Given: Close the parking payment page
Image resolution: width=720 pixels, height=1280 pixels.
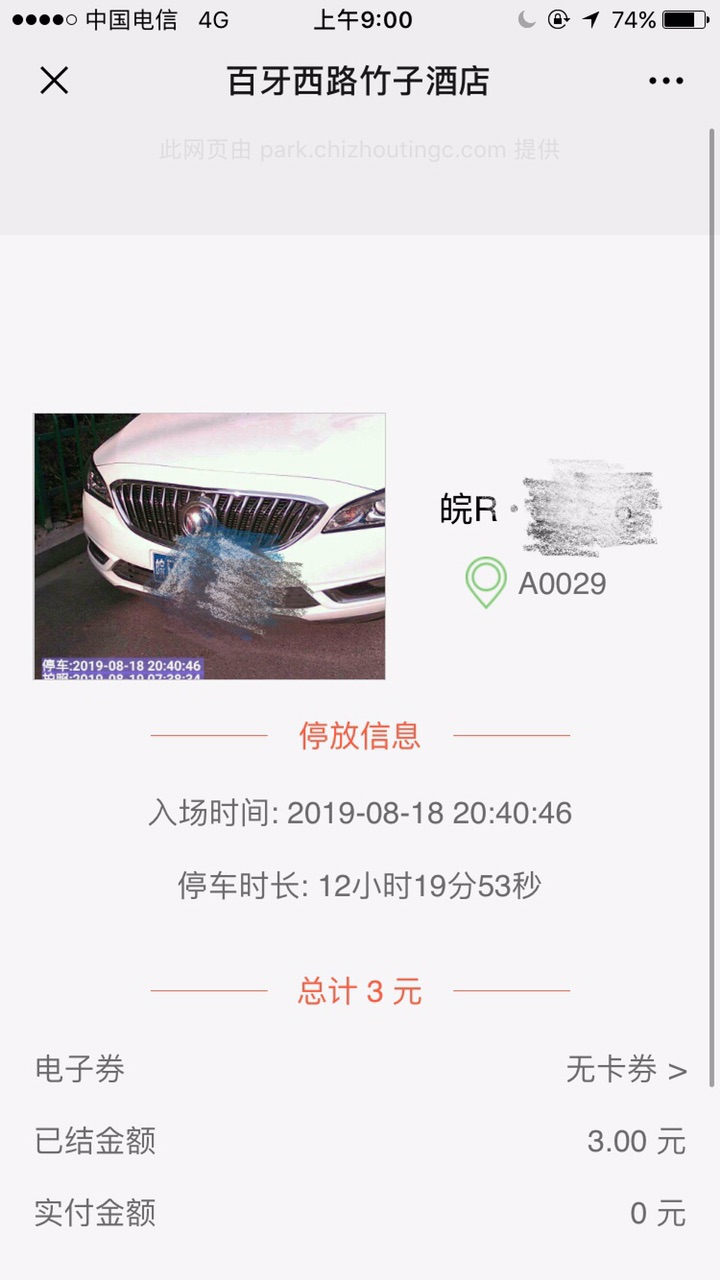Looking at the screenshot, I should (x=54, y=81).
